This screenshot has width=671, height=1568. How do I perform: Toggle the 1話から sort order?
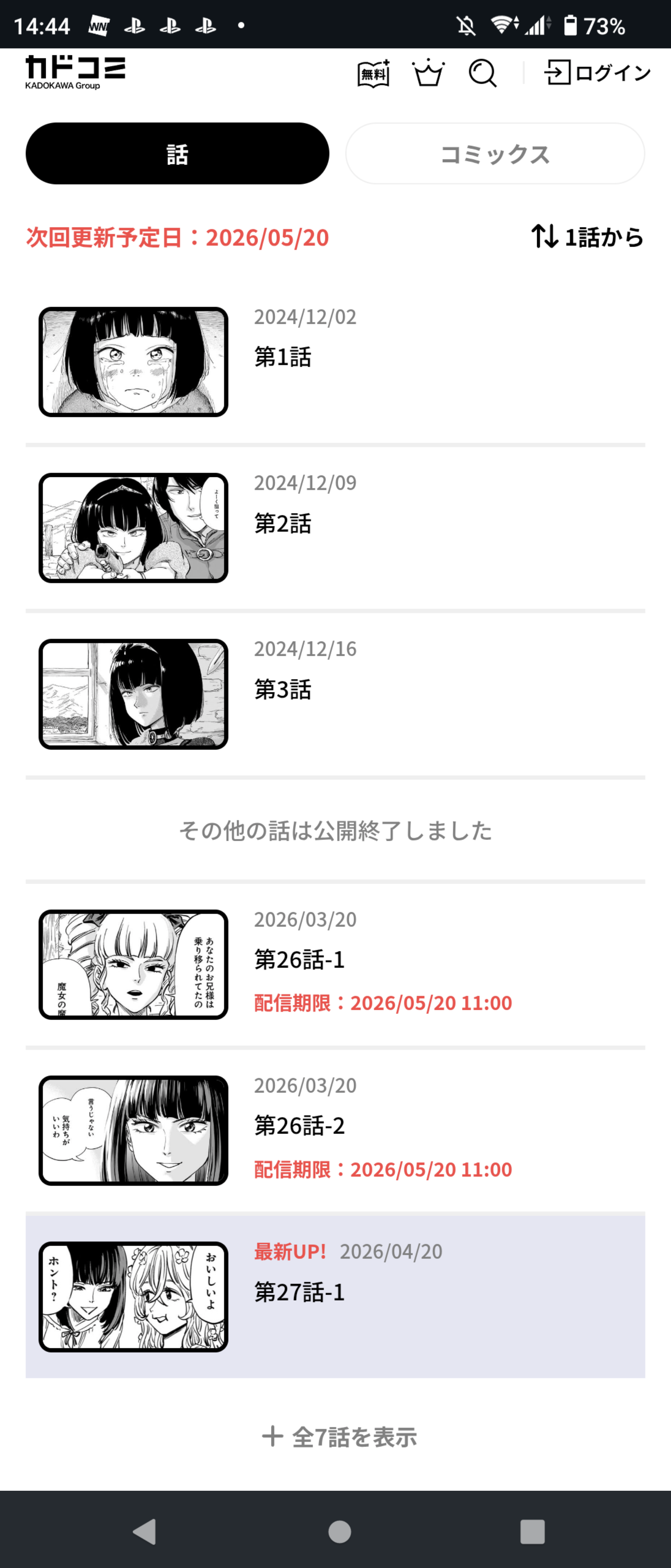[587, 237]
